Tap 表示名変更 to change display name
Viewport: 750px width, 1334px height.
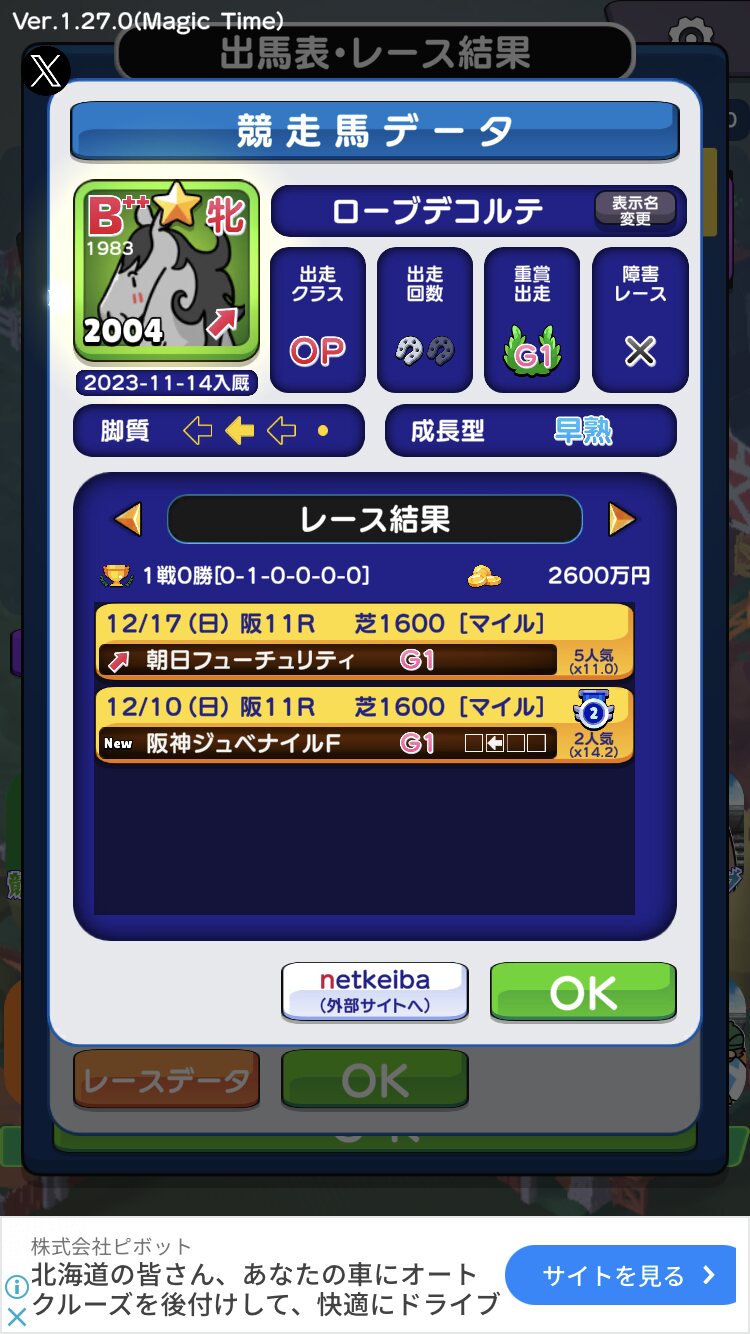pyautogui.click(x=636, y=210)
